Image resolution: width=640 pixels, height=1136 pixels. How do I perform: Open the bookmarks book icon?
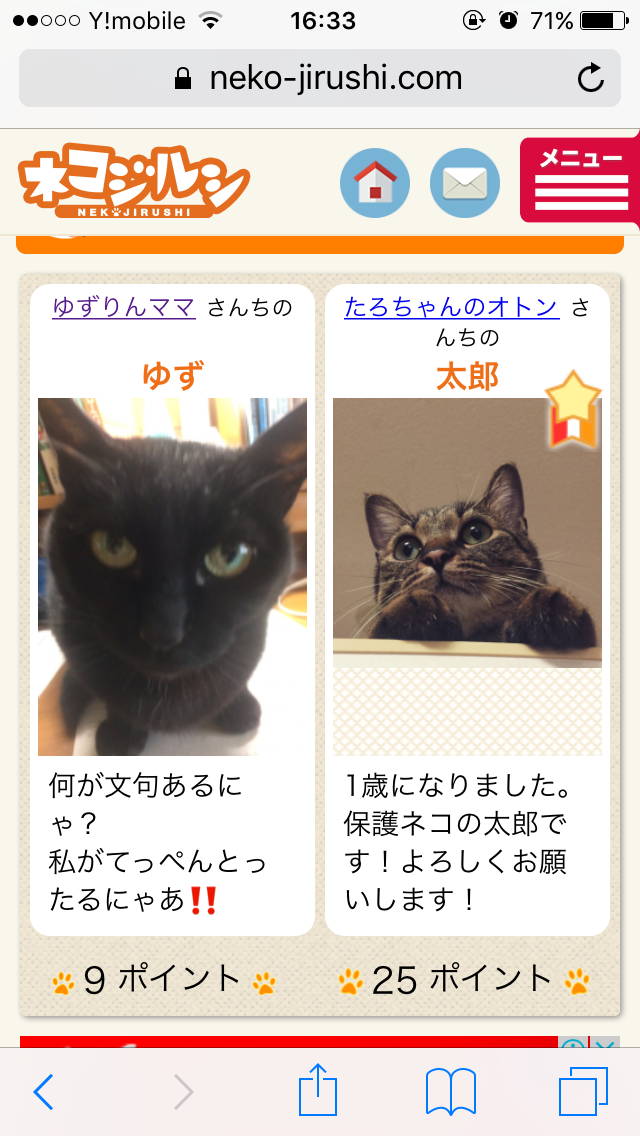click(450, 1092)
